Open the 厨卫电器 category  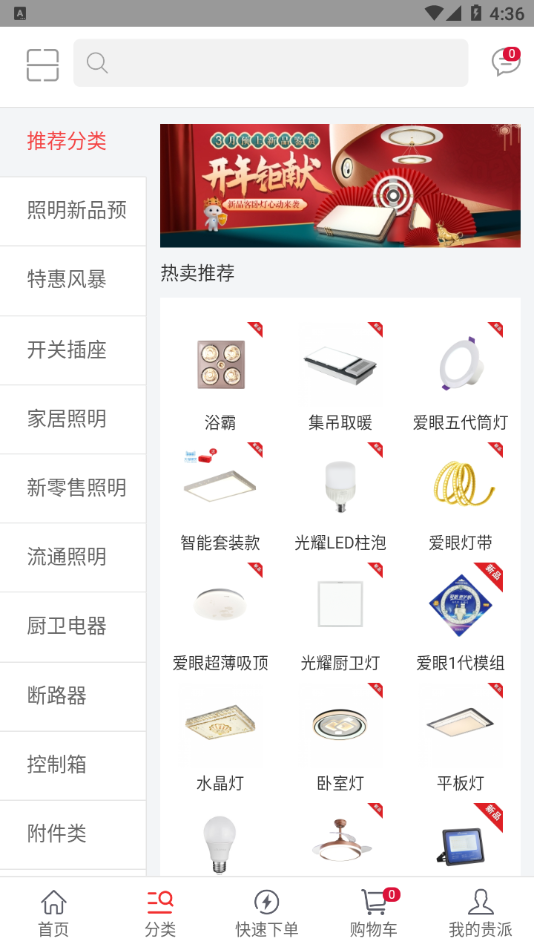tap(73, 626)
